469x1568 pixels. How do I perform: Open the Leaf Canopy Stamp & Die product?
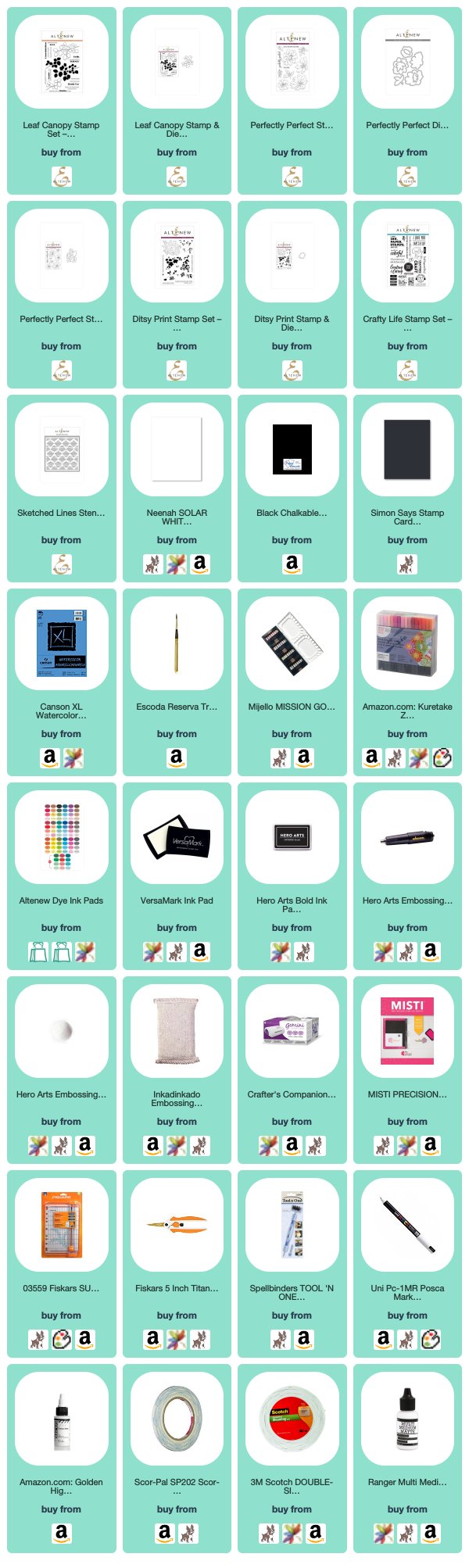pos(177,62)
